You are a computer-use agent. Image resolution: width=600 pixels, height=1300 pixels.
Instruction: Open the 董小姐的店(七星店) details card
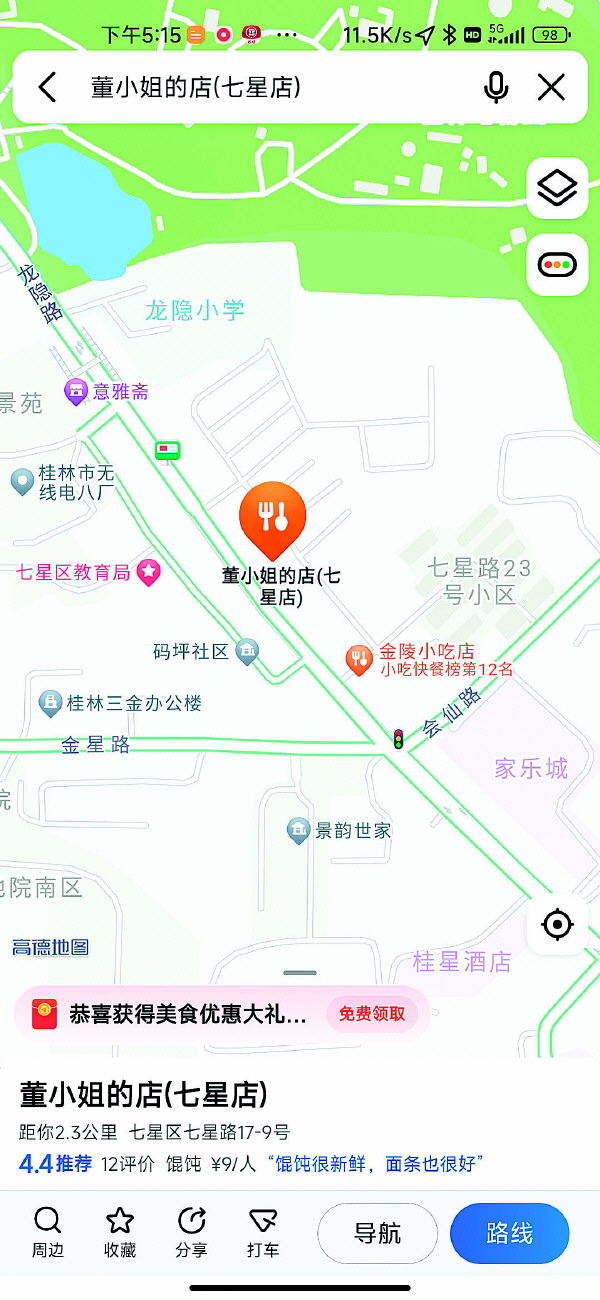(144, 1095)
